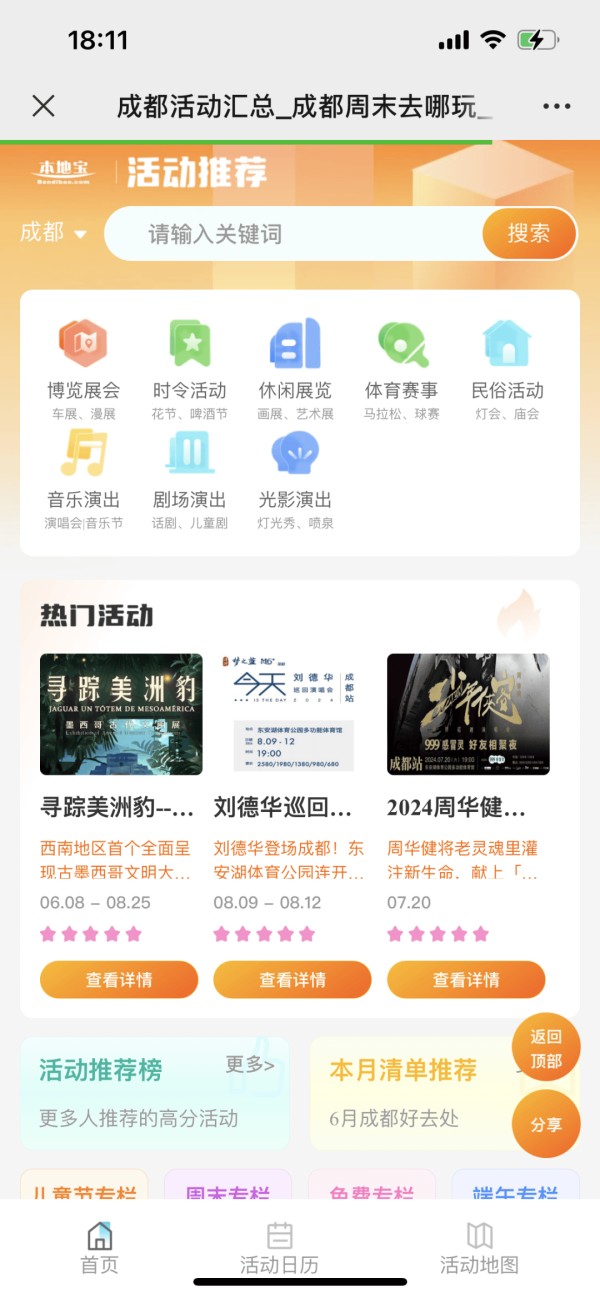Switch to the 活动地图 tab
600x1298 pixels.
pyautogui.click(x=479, y=1248)
